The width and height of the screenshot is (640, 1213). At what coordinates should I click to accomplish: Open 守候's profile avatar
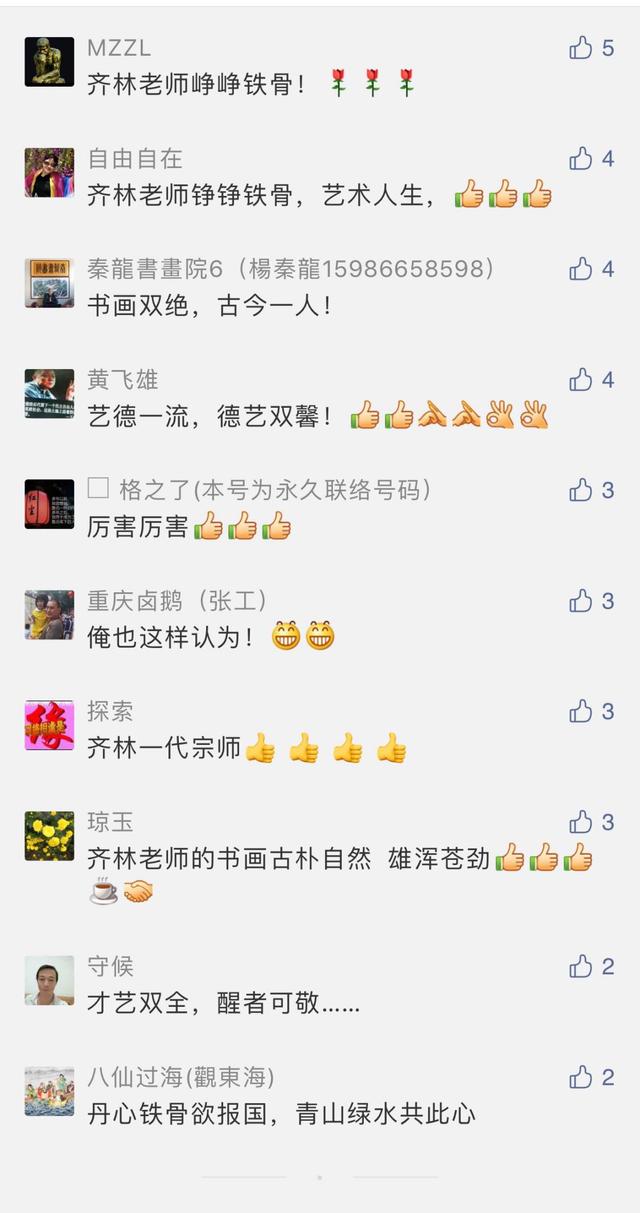tap(49, 981)
